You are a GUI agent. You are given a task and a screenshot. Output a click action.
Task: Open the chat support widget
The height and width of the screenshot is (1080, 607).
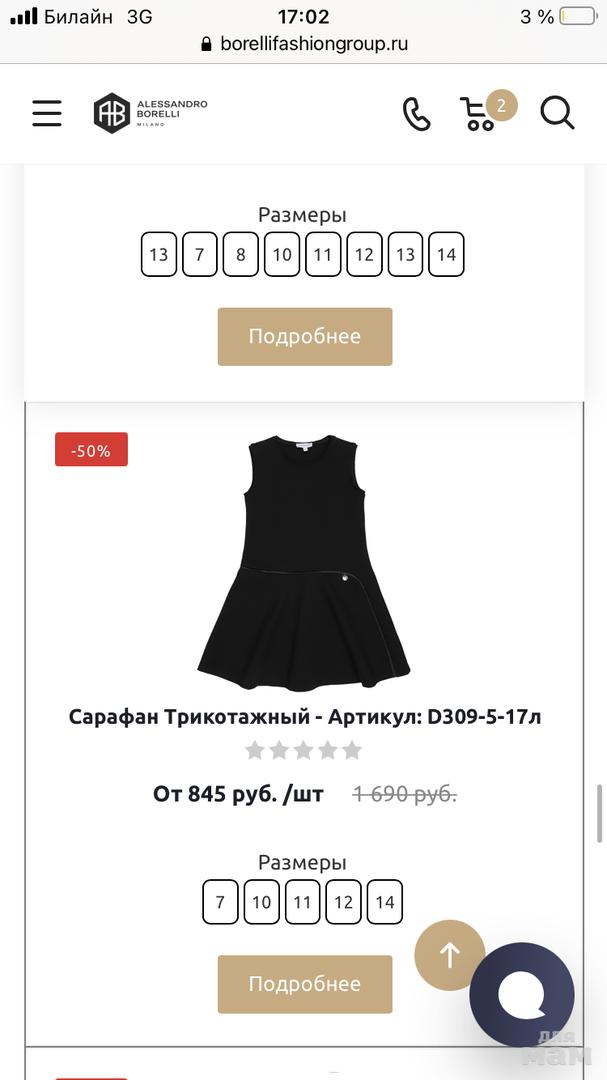(x=522, y=995)
